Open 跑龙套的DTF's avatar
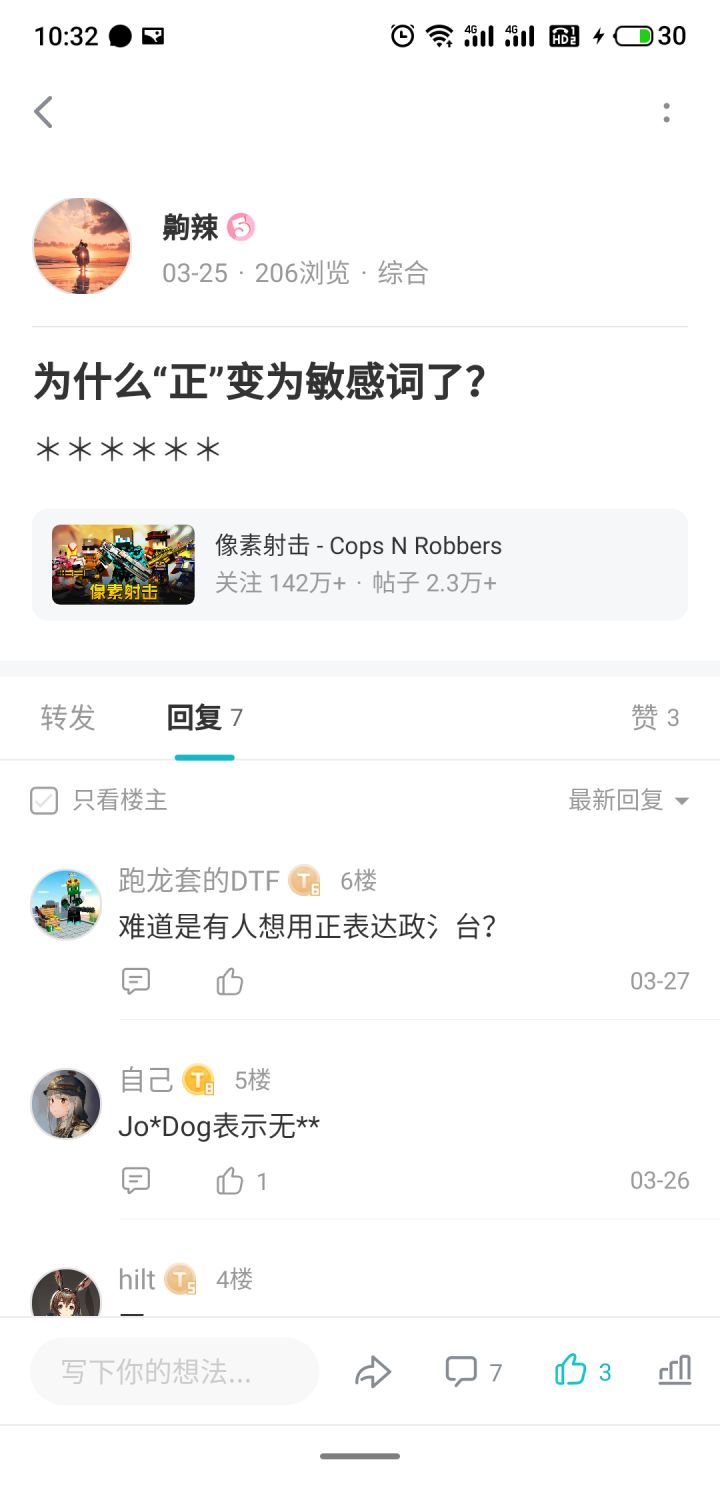The image size is (720, 1488). tap(66, 904)
